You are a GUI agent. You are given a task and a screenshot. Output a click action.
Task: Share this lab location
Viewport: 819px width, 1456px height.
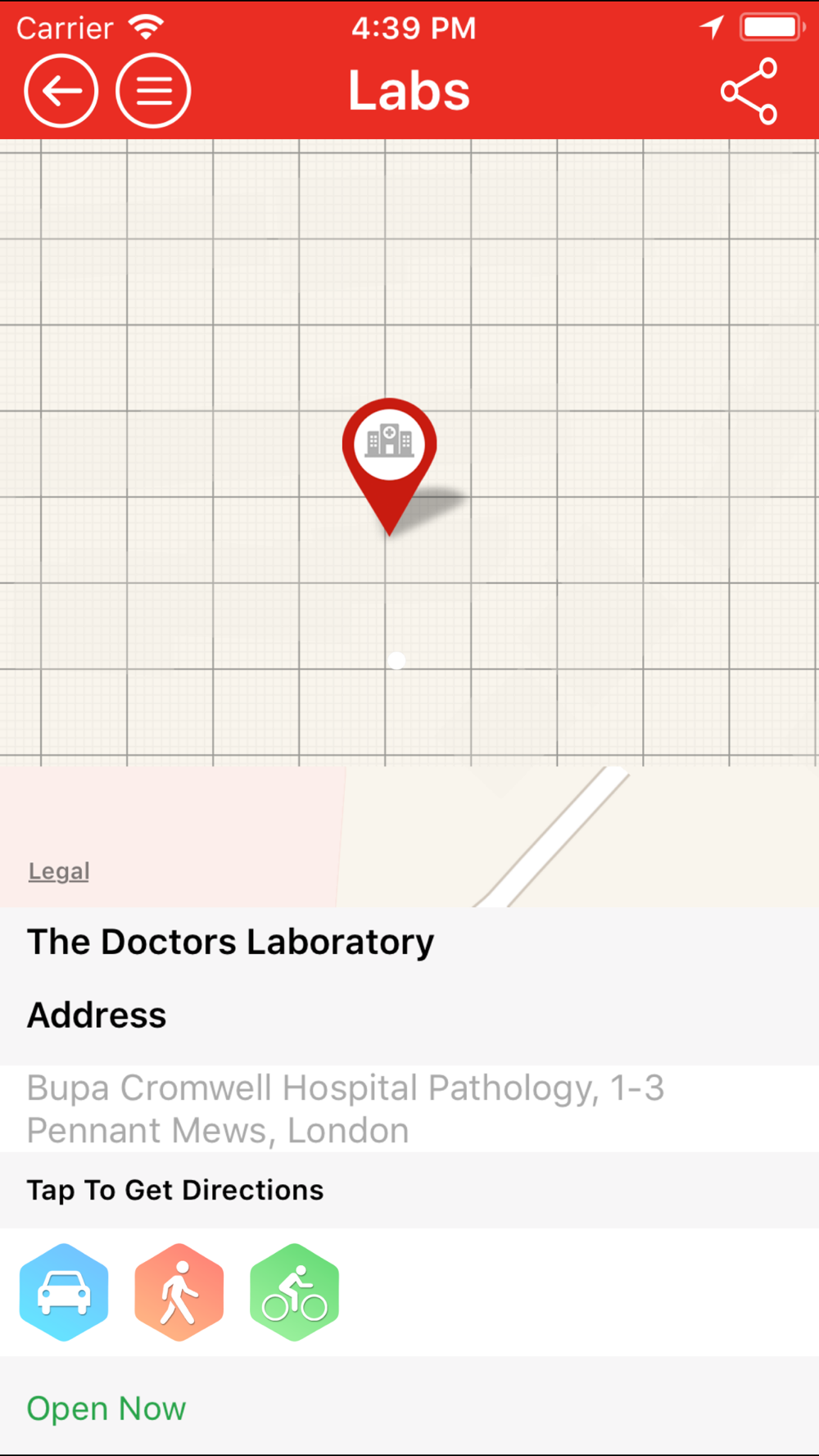(x=749, y=91)
